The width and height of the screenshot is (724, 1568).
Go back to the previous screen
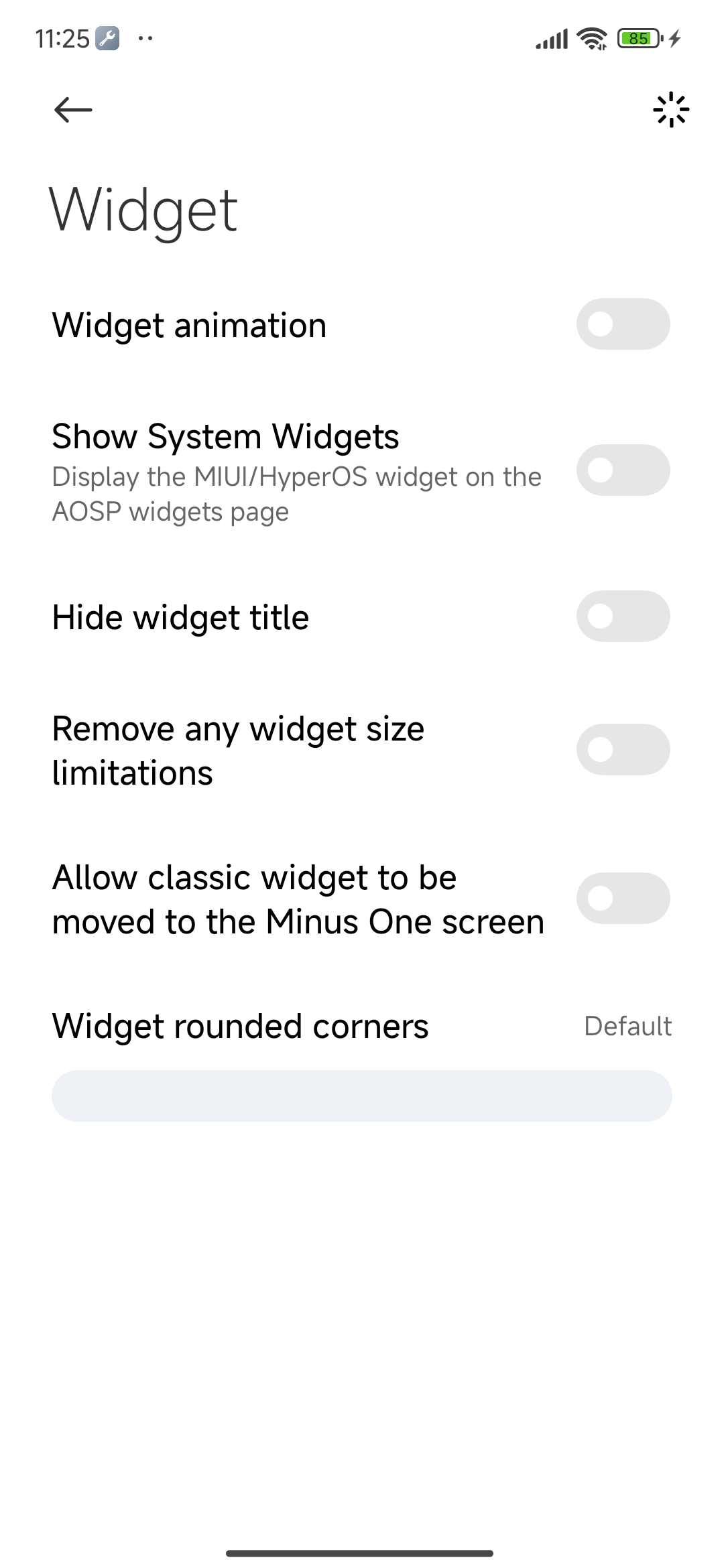(x=73, y=110)
